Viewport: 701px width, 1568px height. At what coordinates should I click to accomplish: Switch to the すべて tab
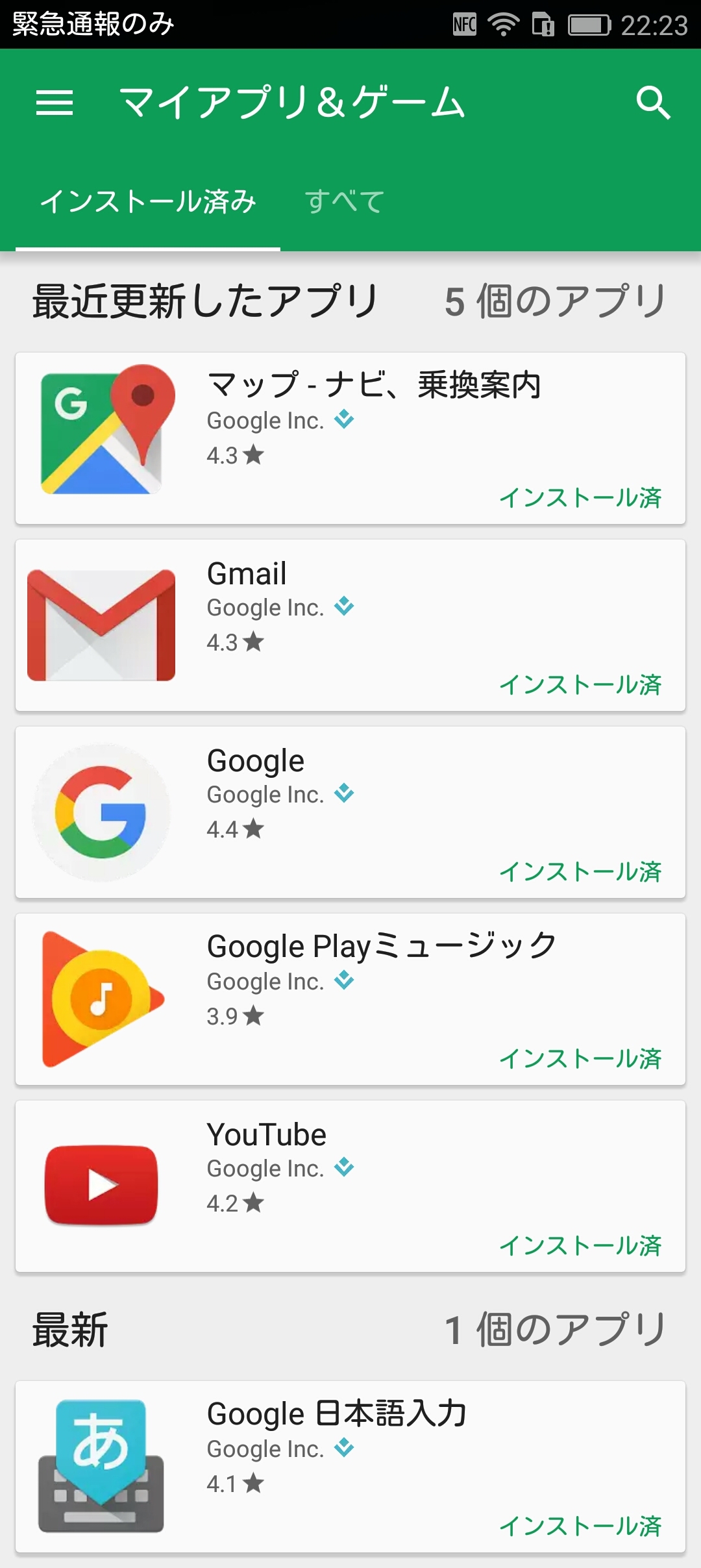click(345, 201)
